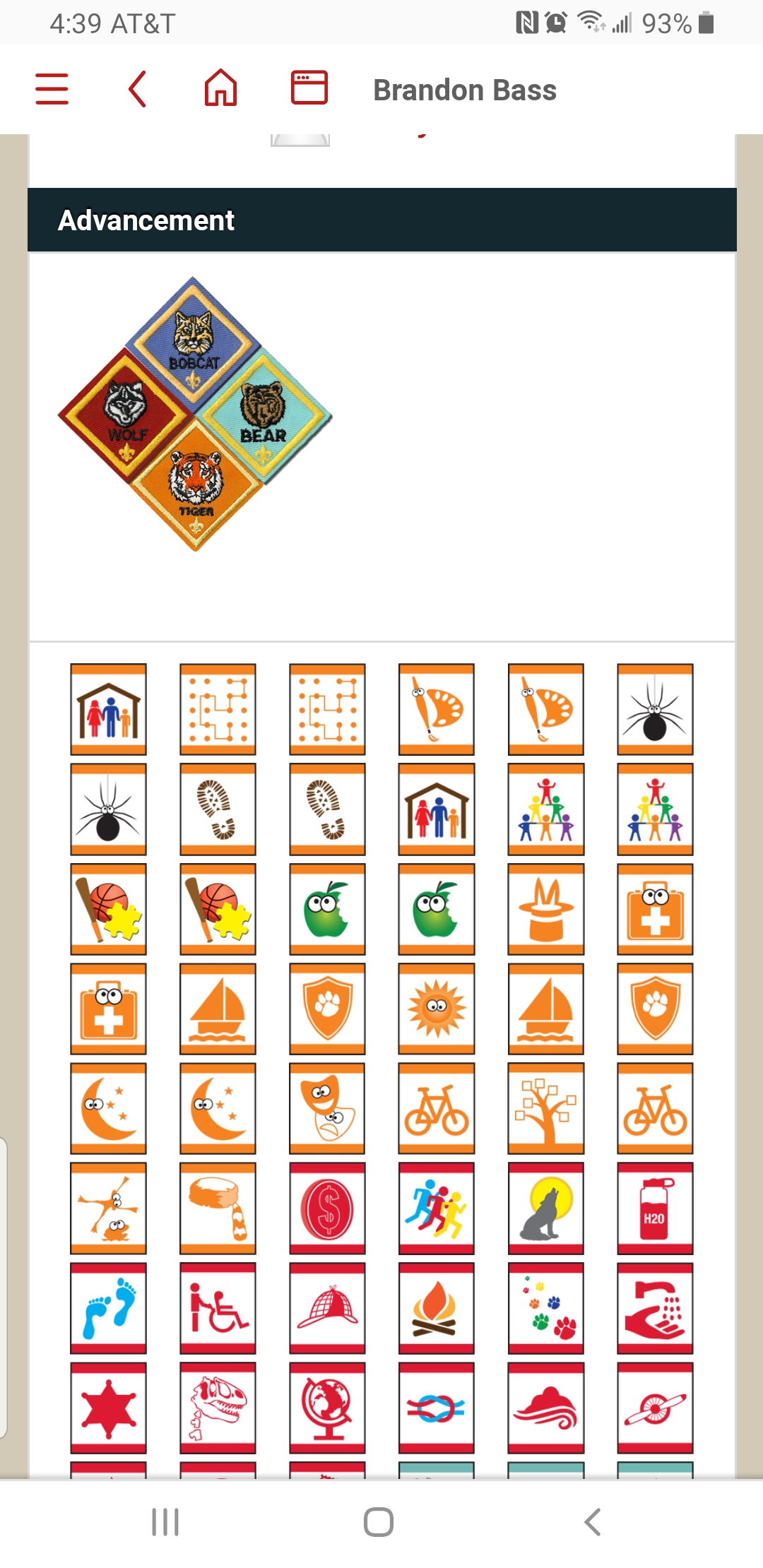Select the campfire adventure badge
This screenshot has height=1568, width=763.
click(437, 1308)
